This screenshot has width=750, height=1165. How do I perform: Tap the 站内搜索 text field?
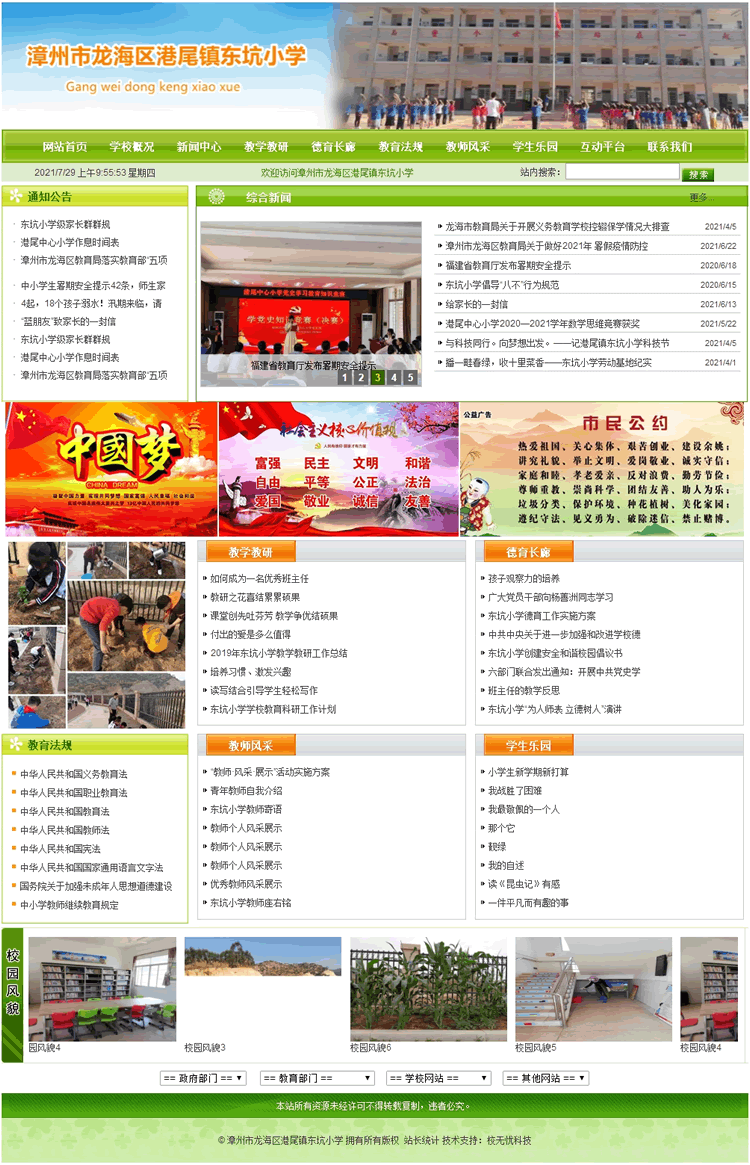coord(622,172)
